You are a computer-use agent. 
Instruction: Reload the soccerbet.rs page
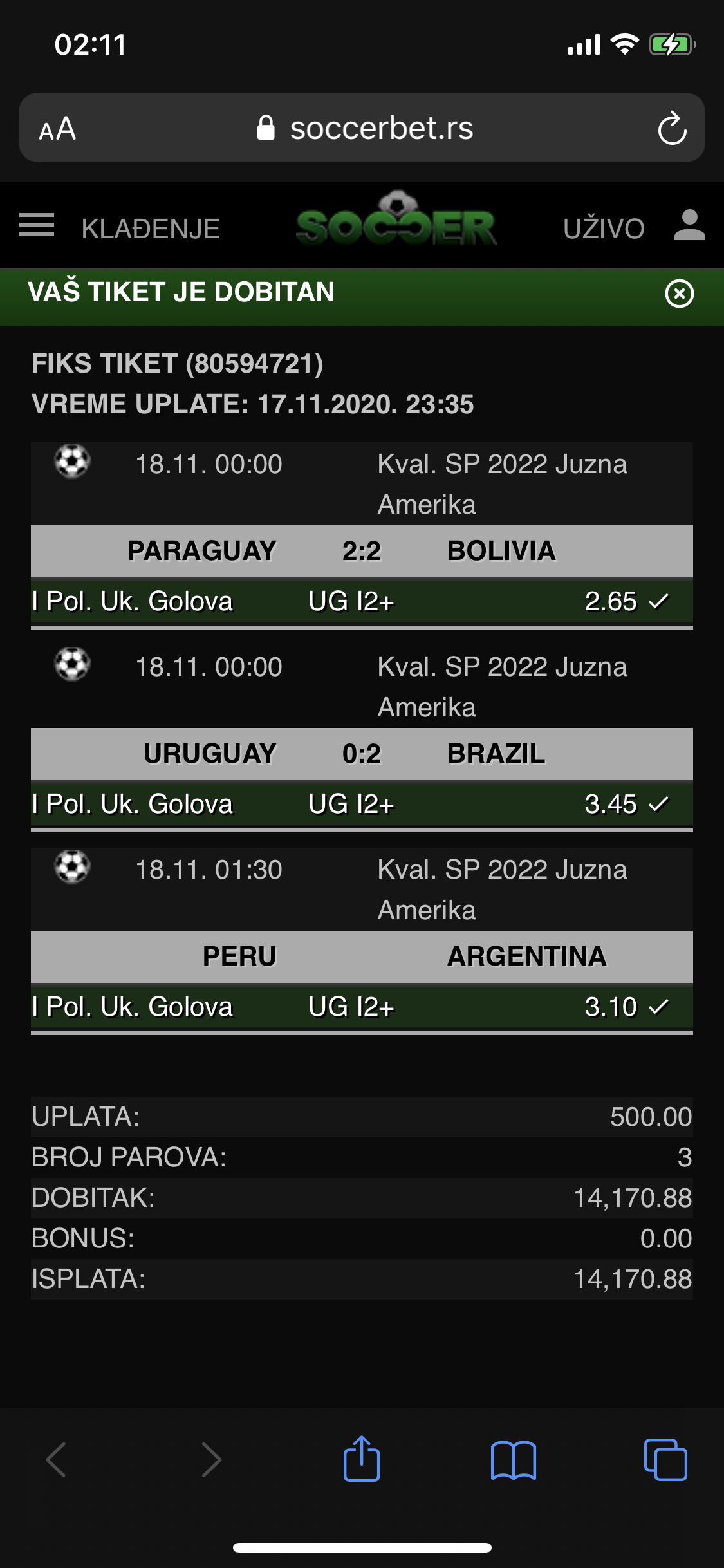point(672,128)
